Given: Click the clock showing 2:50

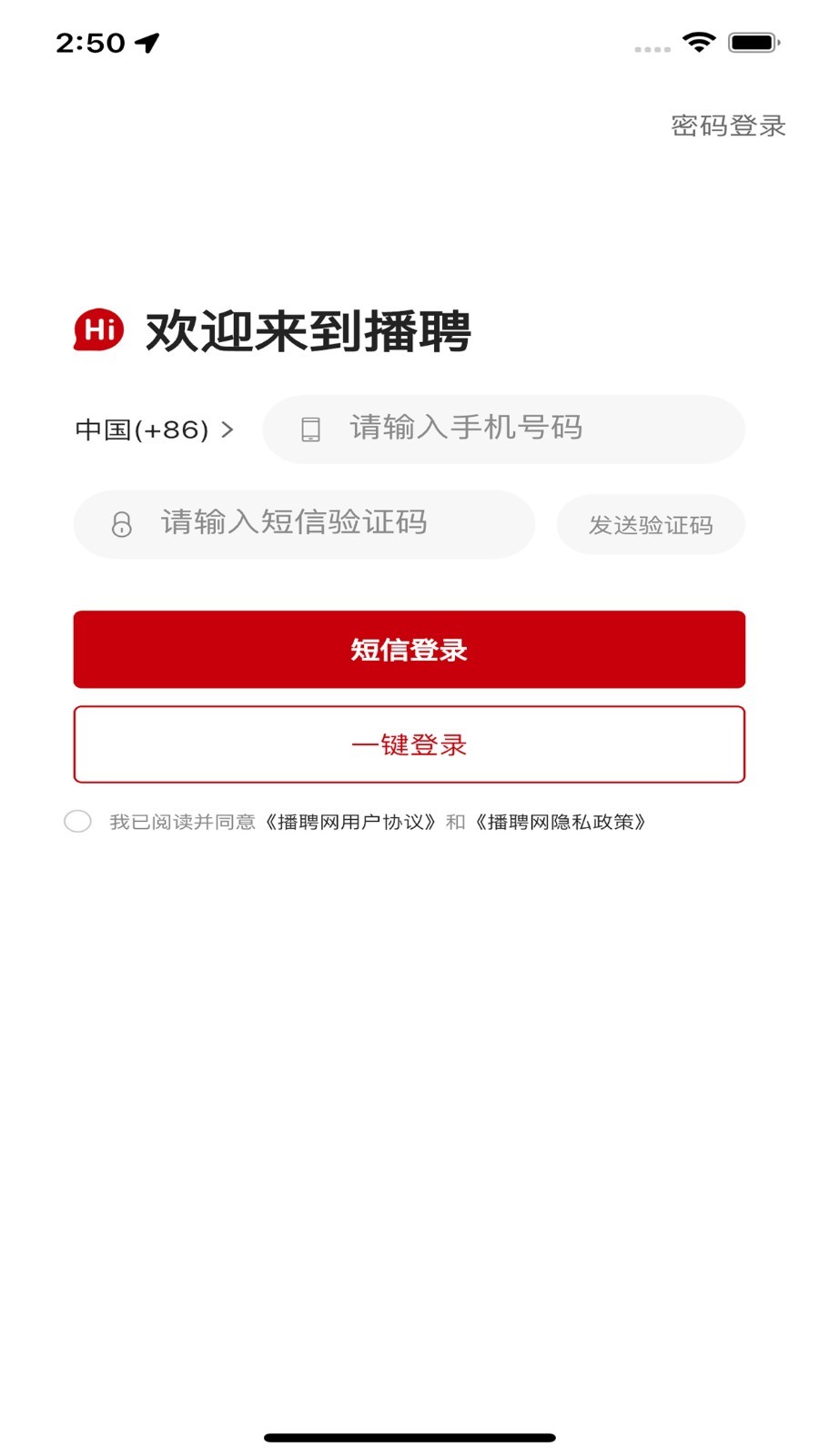Looking at the screenshot, I should coord(89,41).
